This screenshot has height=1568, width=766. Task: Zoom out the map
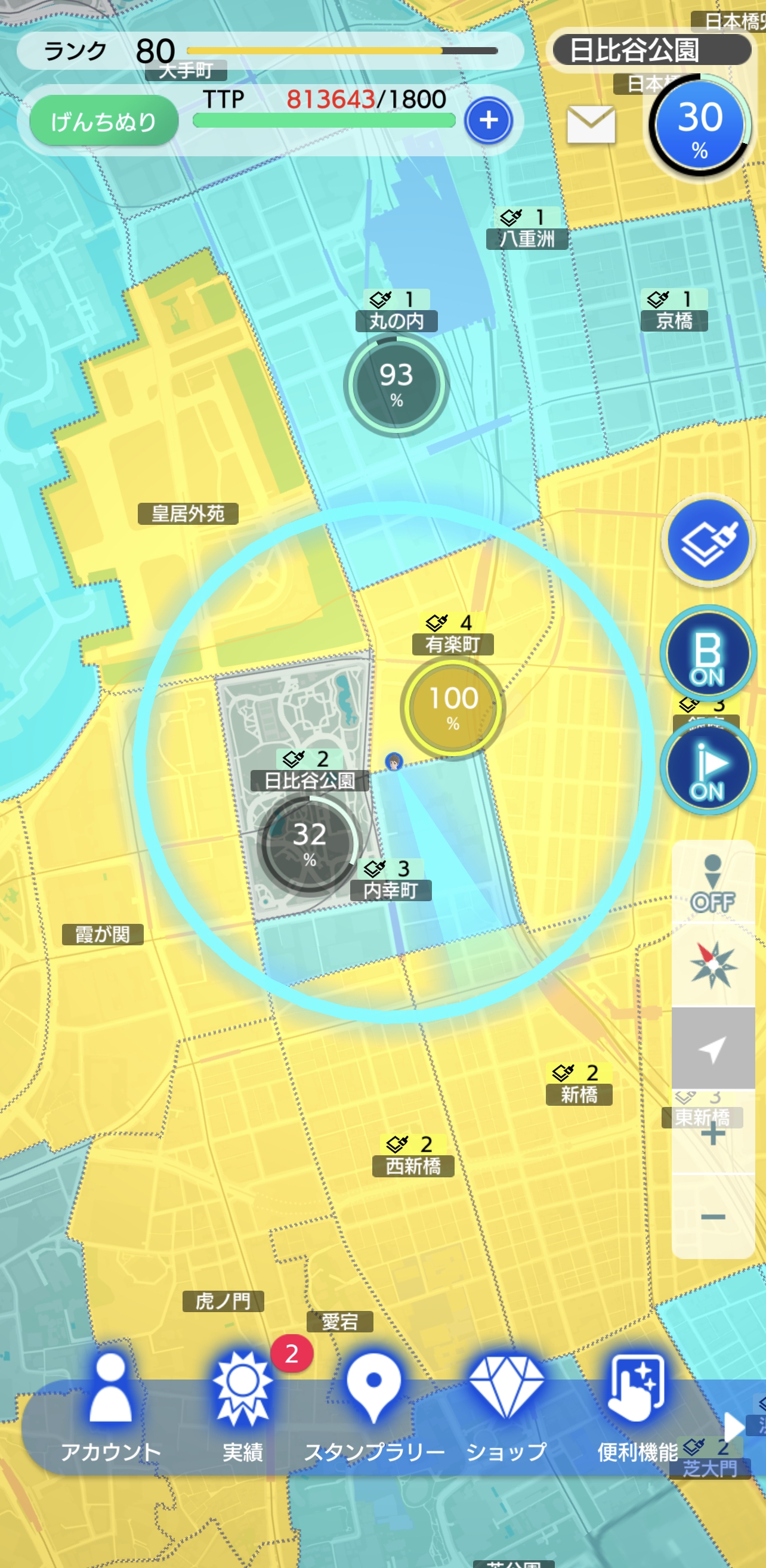point(712,1216)
